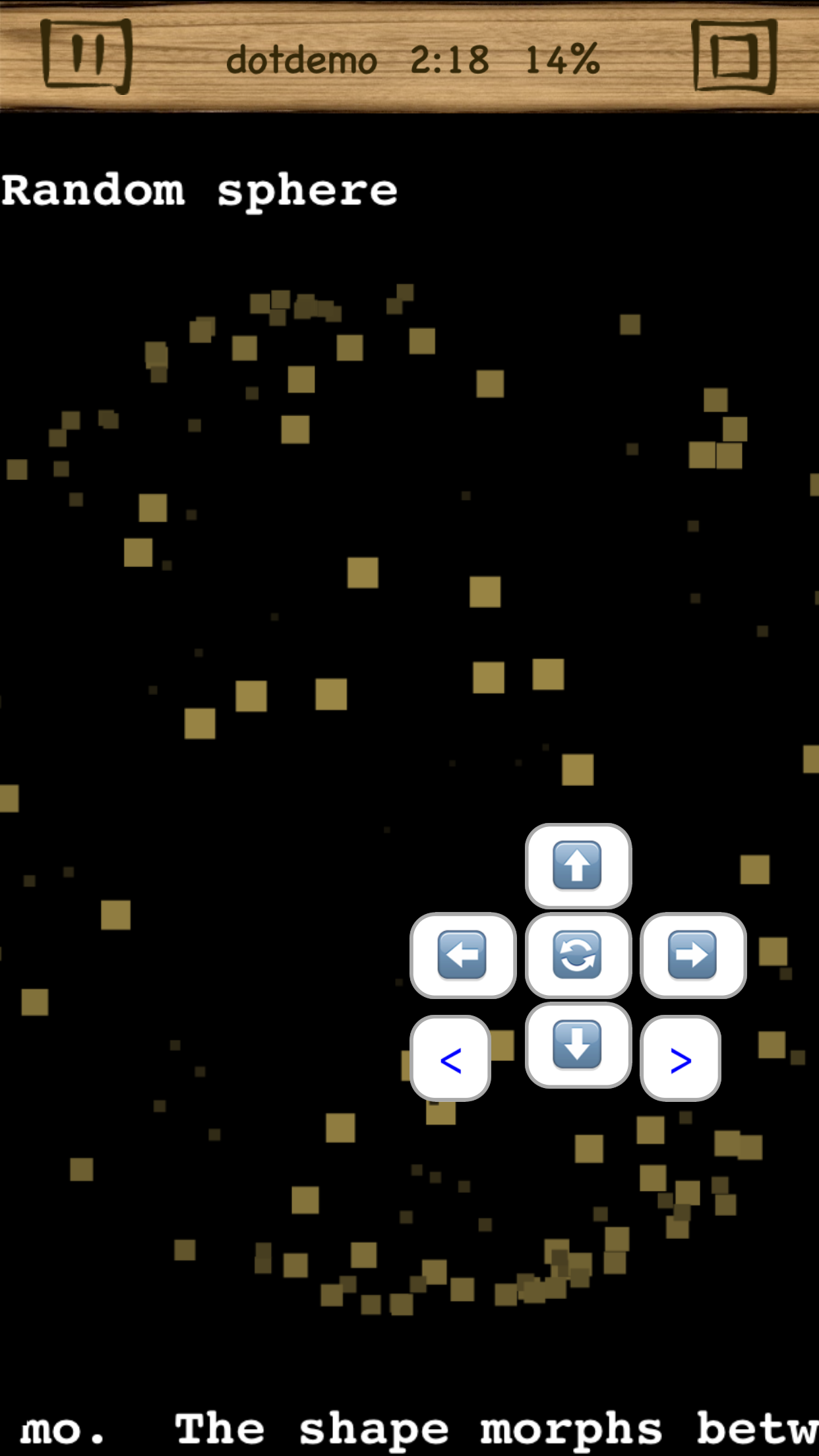The width and height of the screenshot is (819, 1456).
Task: Stop the demo with the square button
Action: click(x=734, y=56)
